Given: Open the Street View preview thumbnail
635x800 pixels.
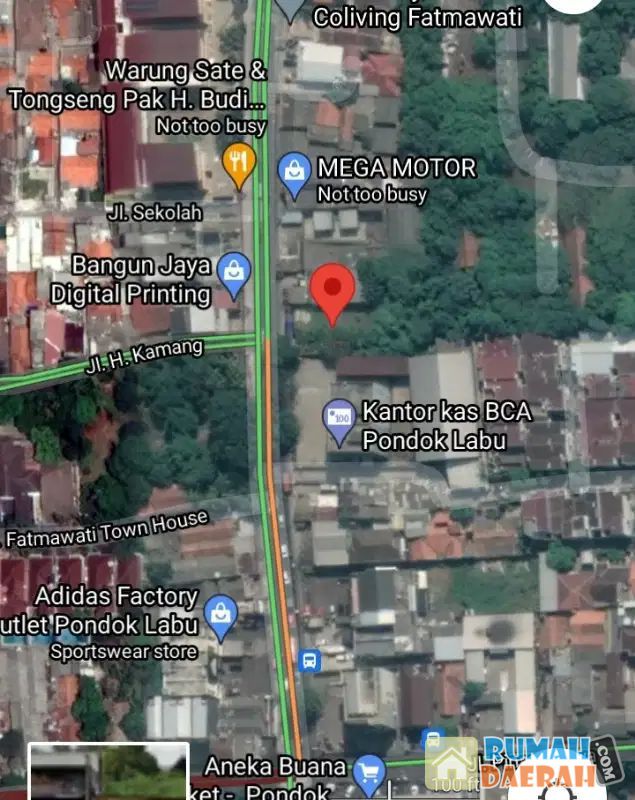Looking at the screenshot, I should 108,772.
